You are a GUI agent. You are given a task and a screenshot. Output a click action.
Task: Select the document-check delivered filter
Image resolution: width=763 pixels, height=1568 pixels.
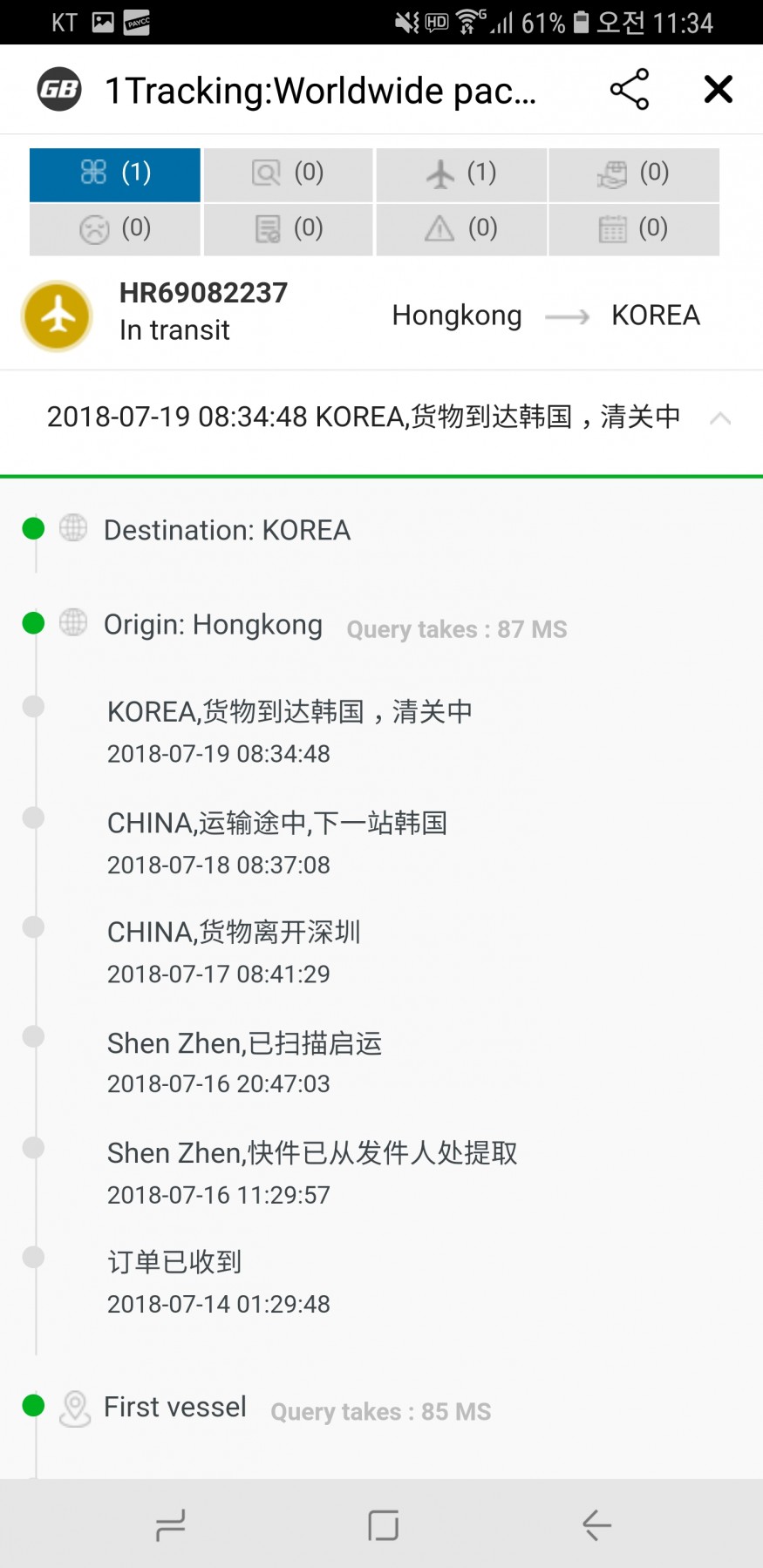coord(288,229)
